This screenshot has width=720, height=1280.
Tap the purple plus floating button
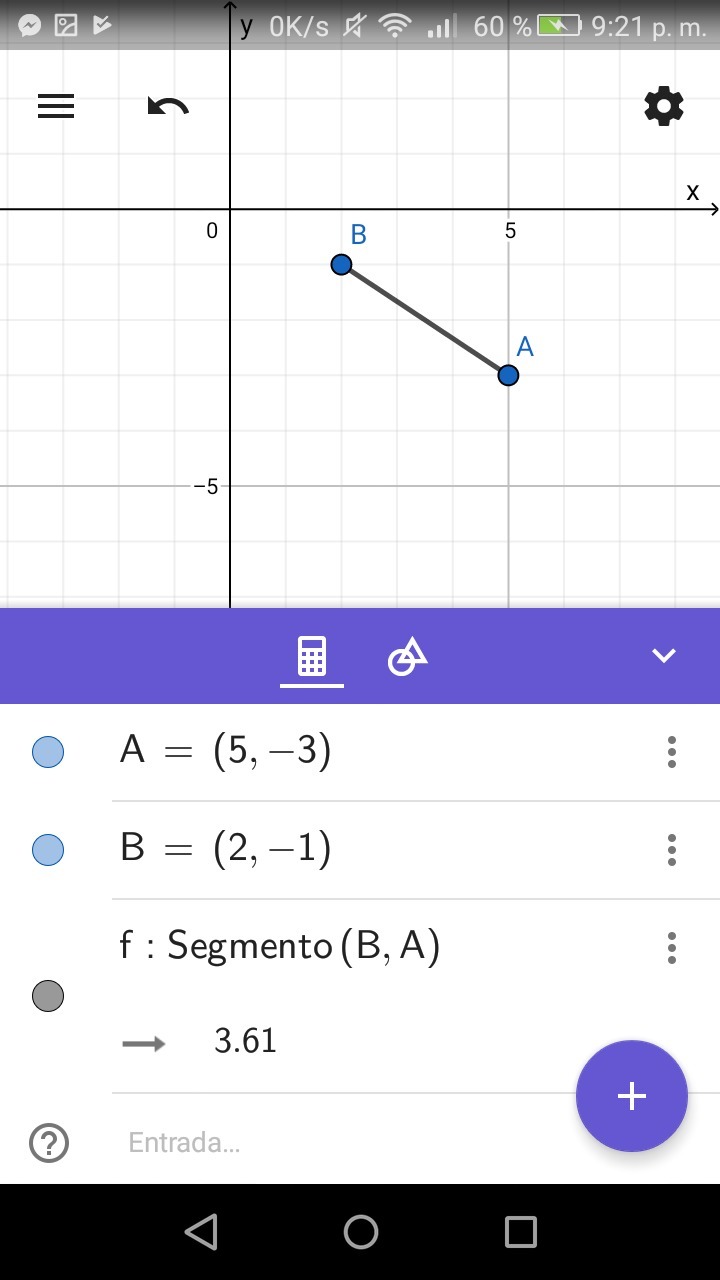631,1096
